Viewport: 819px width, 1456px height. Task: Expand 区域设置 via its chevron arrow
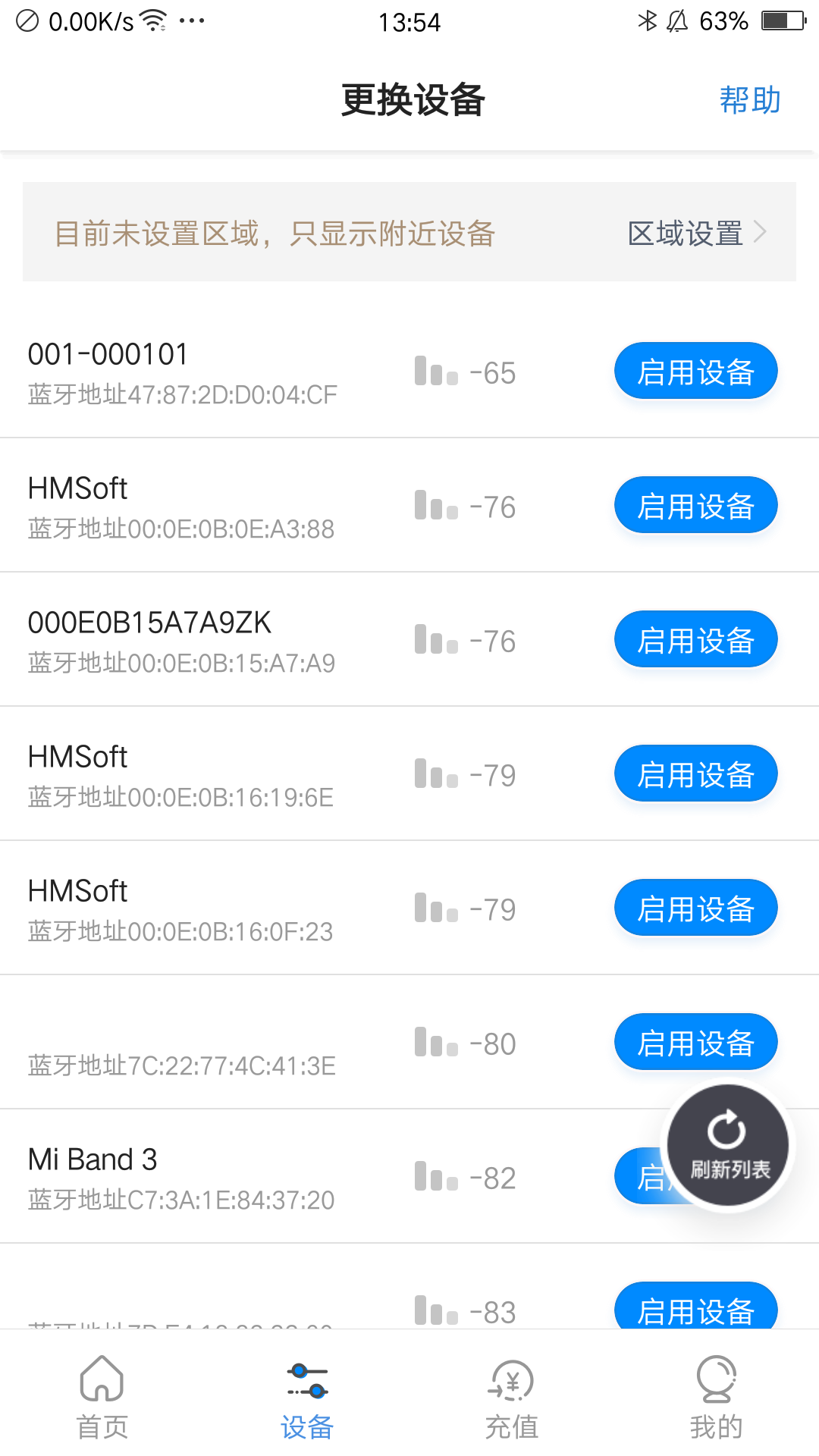[762, 234]
